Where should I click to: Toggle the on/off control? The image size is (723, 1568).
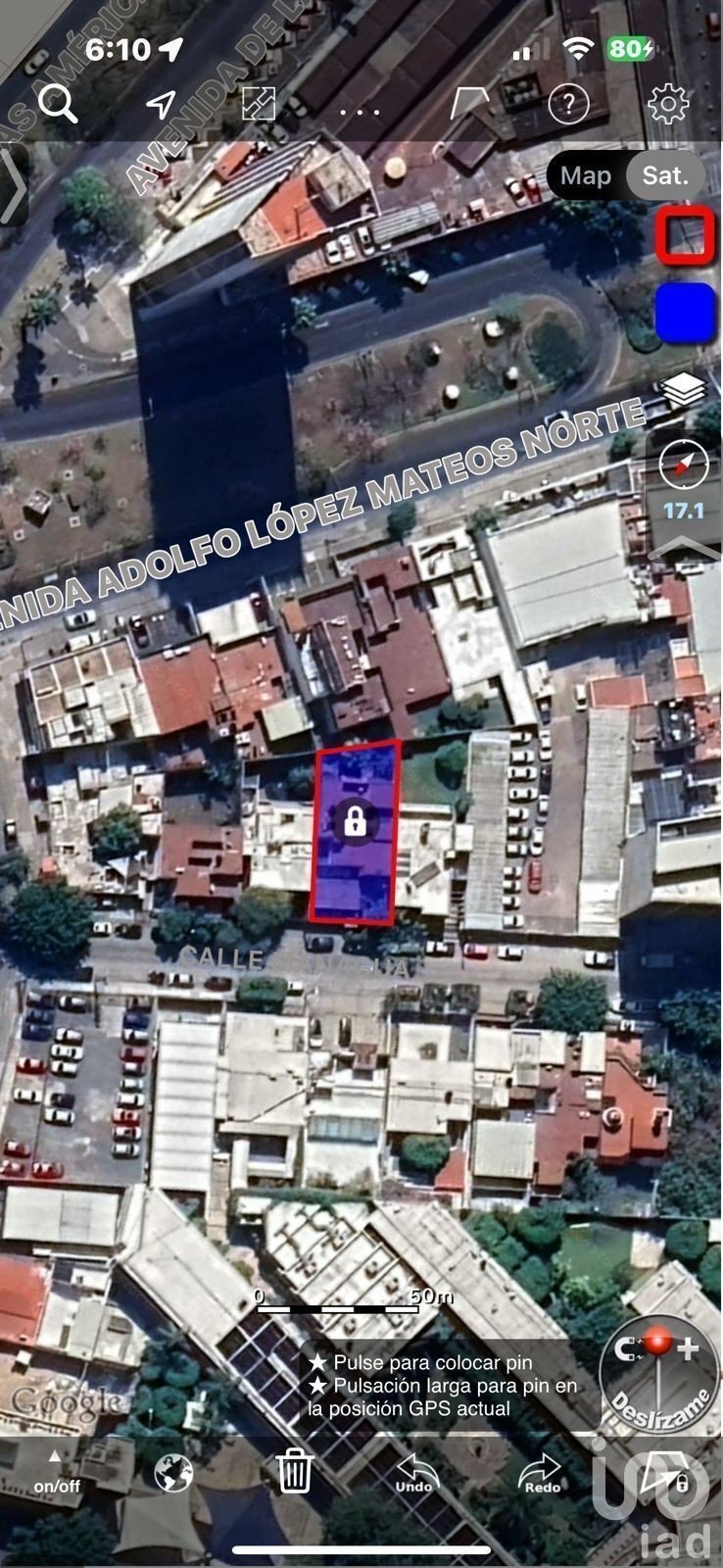pos(57,1473)
